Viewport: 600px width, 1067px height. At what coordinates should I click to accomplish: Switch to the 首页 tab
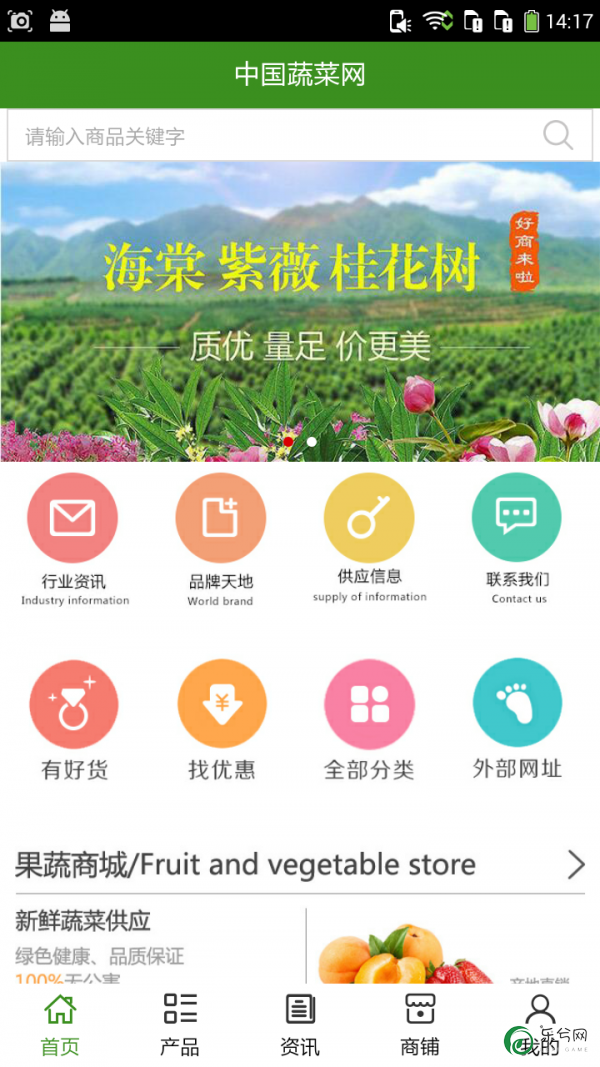[60, 1025]
